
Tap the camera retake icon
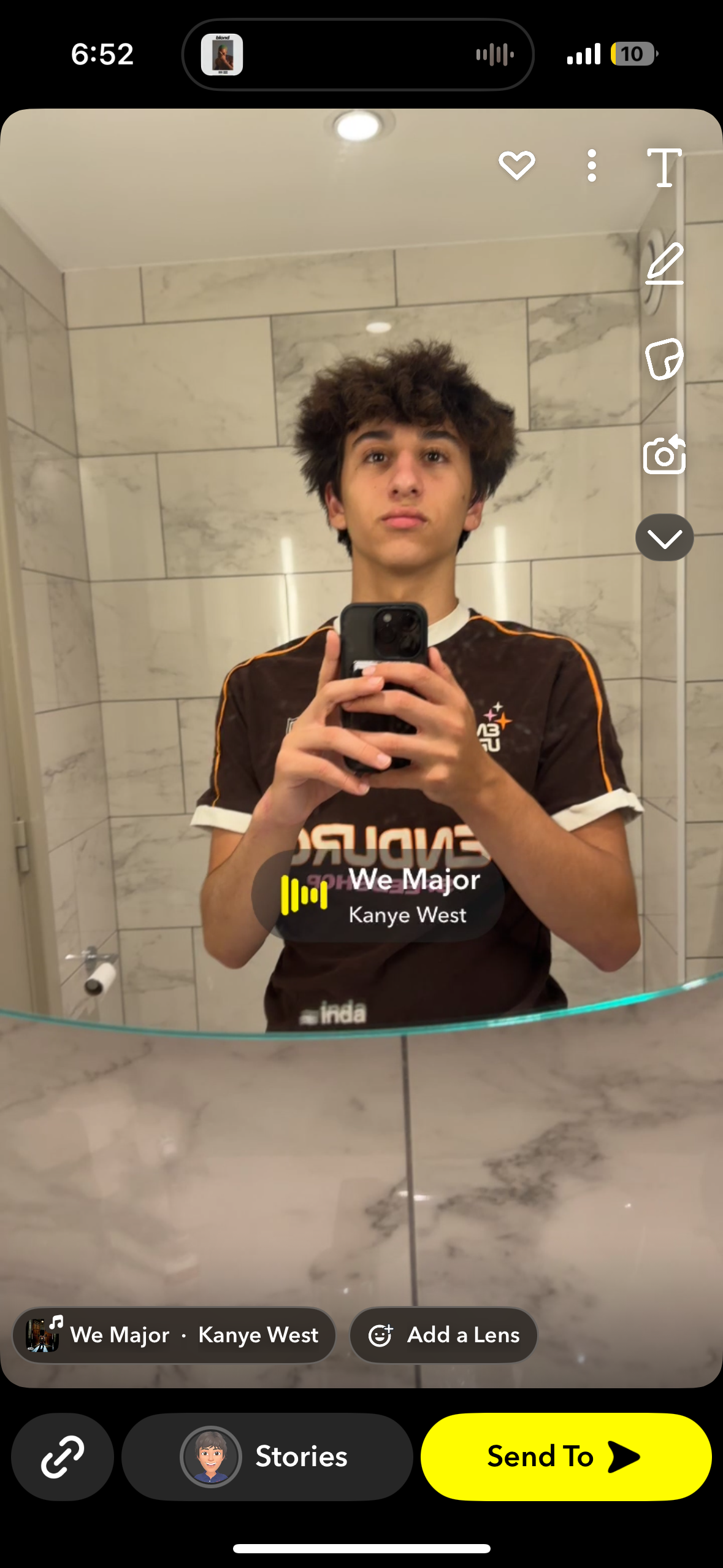[664, 455]
